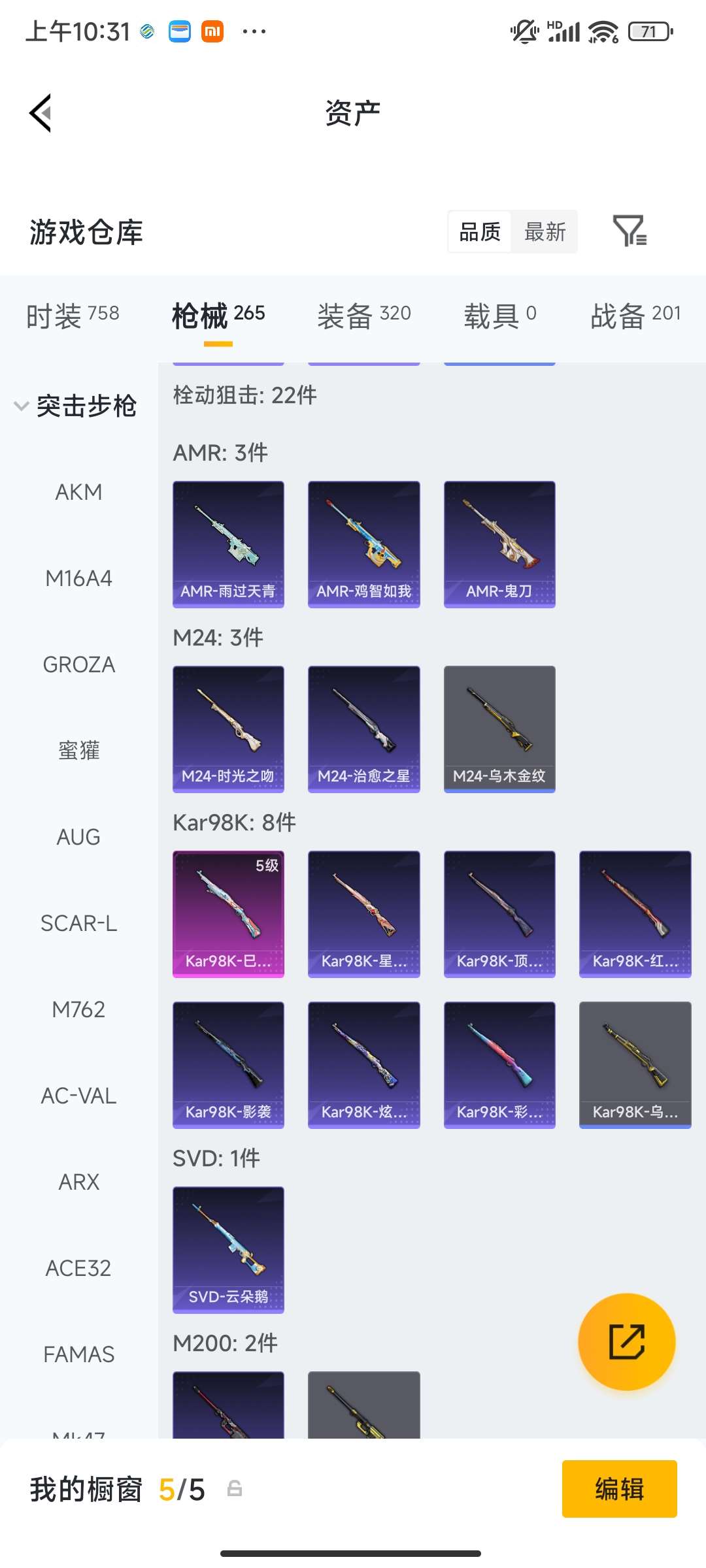Collapse the 突击步枪 category

[x=75, y=406]
